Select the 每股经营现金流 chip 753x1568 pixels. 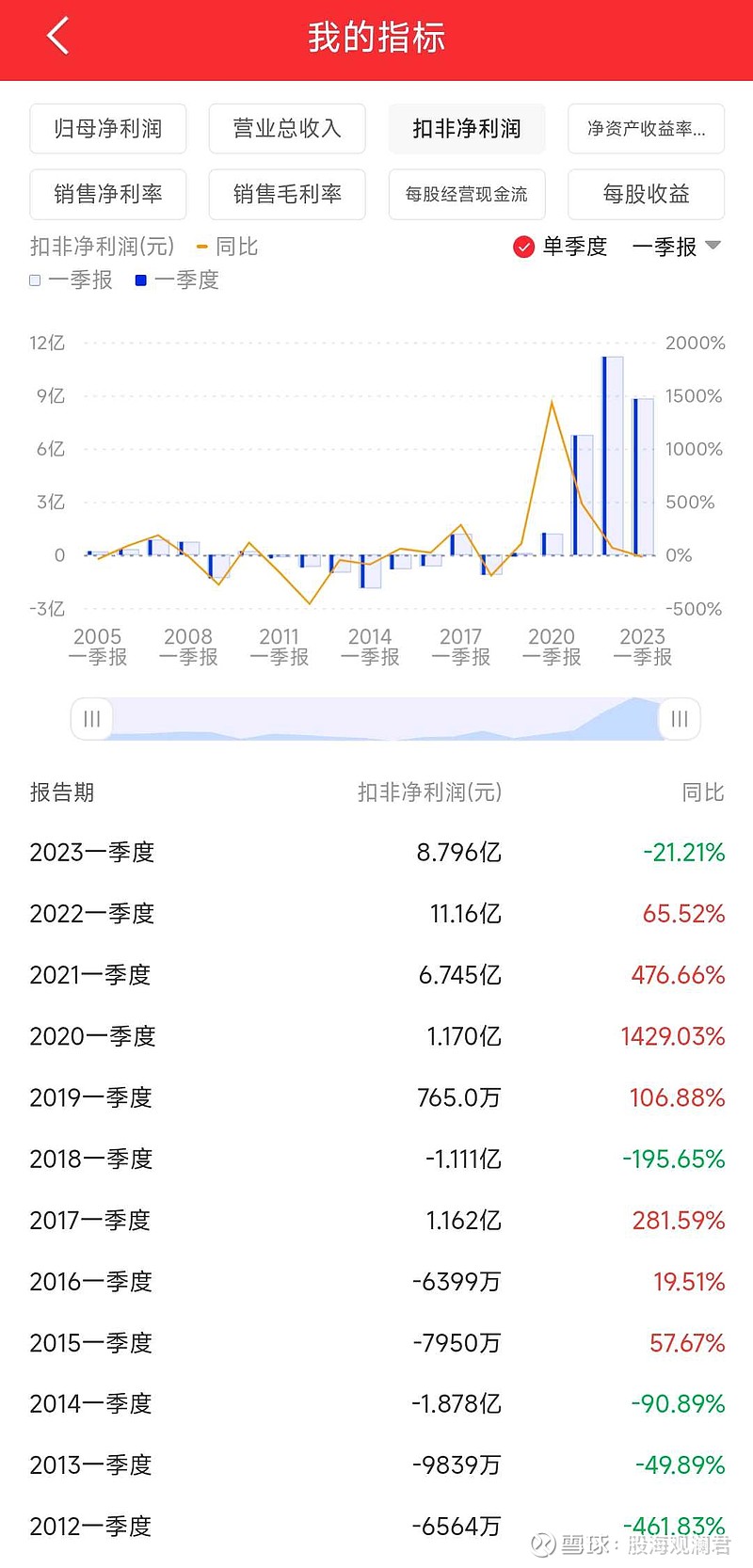click(467, 195)
